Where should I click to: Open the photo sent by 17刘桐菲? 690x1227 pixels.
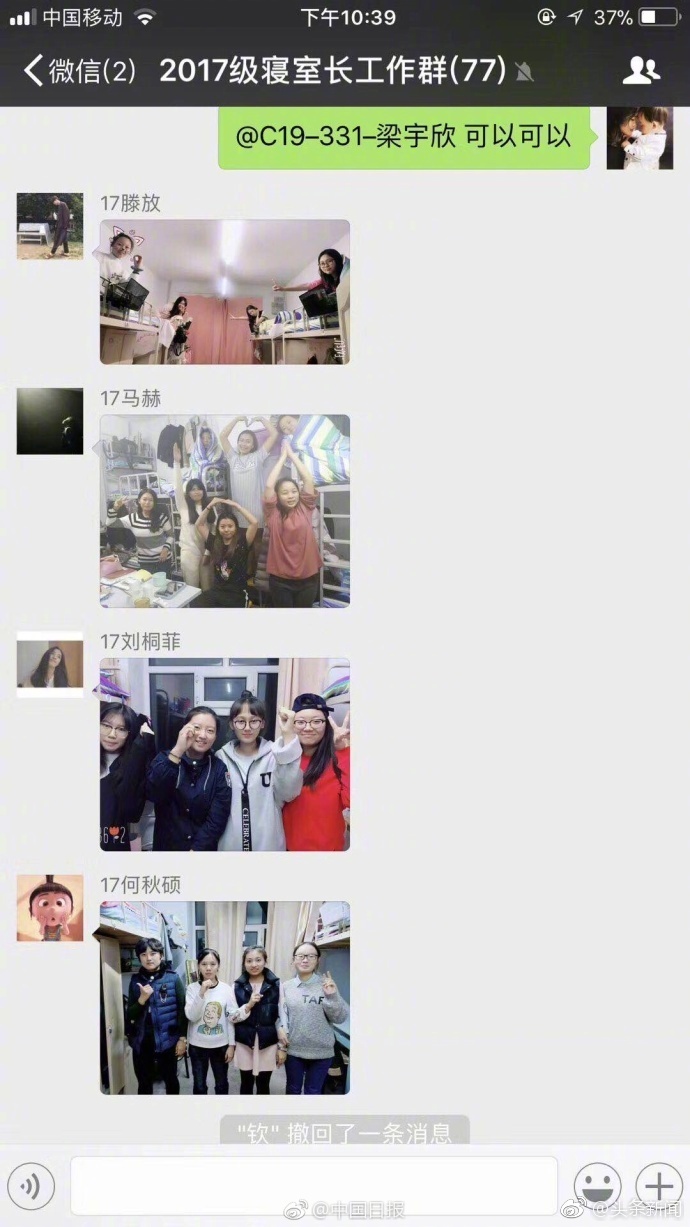pos(225,754)
